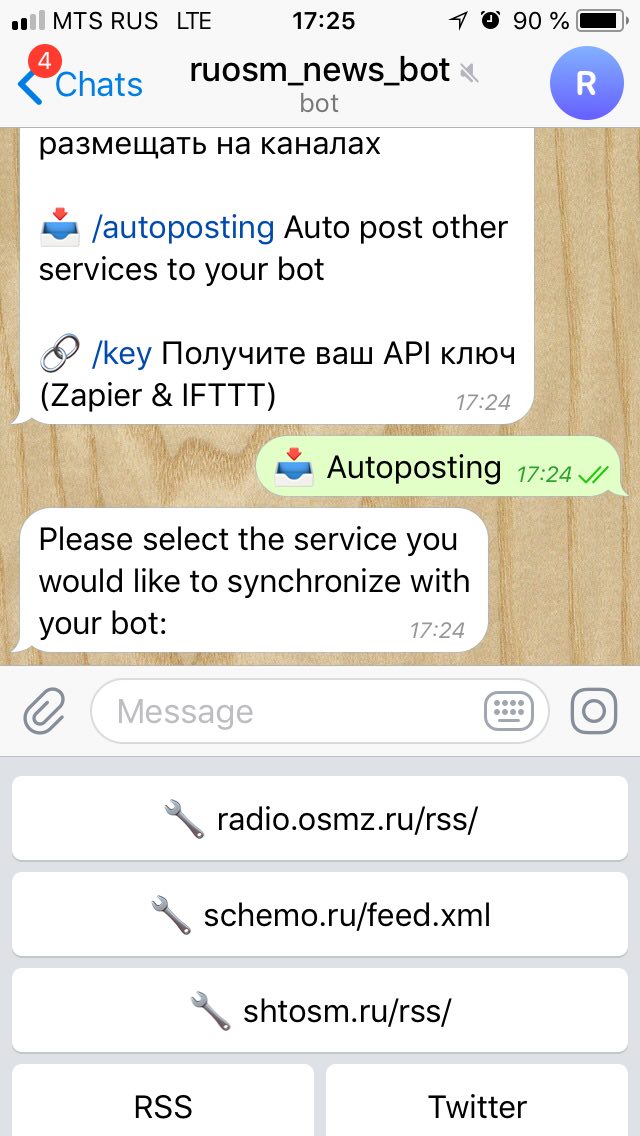Tap the /key command link
The height and width of the screenshot is (1136, 640).
(122, 354)
